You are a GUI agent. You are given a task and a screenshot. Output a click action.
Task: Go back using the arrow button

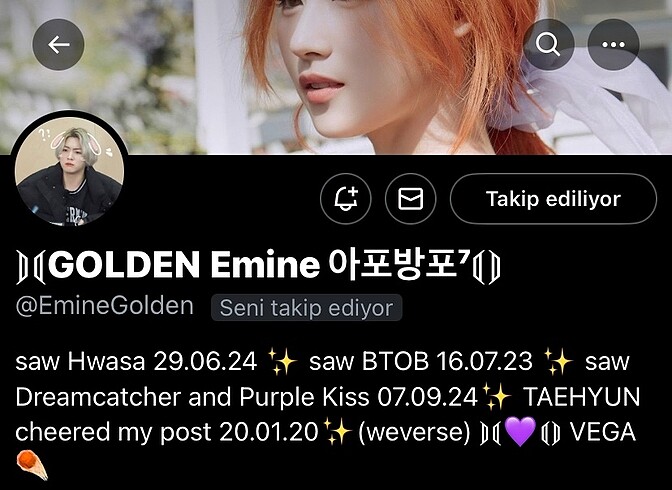coord(58,45)
